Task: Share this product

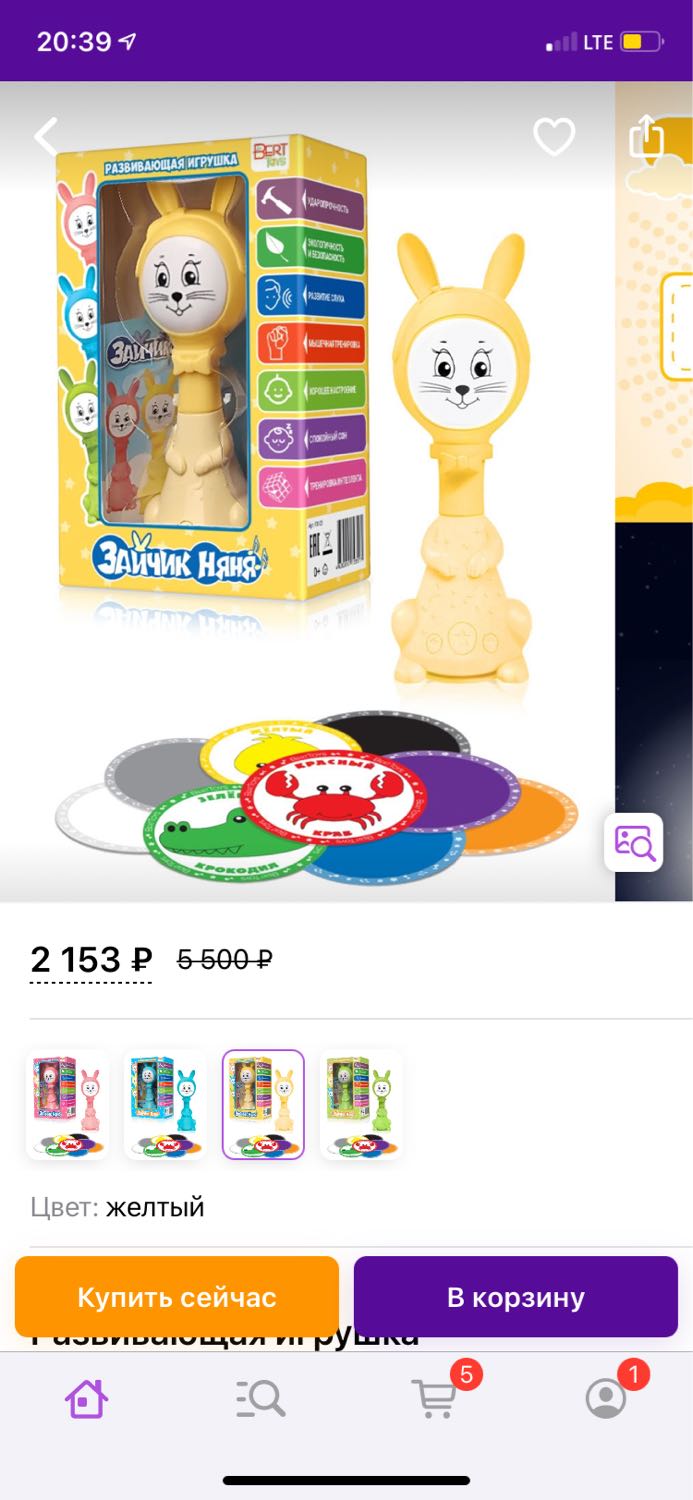Action: point(647,136)
